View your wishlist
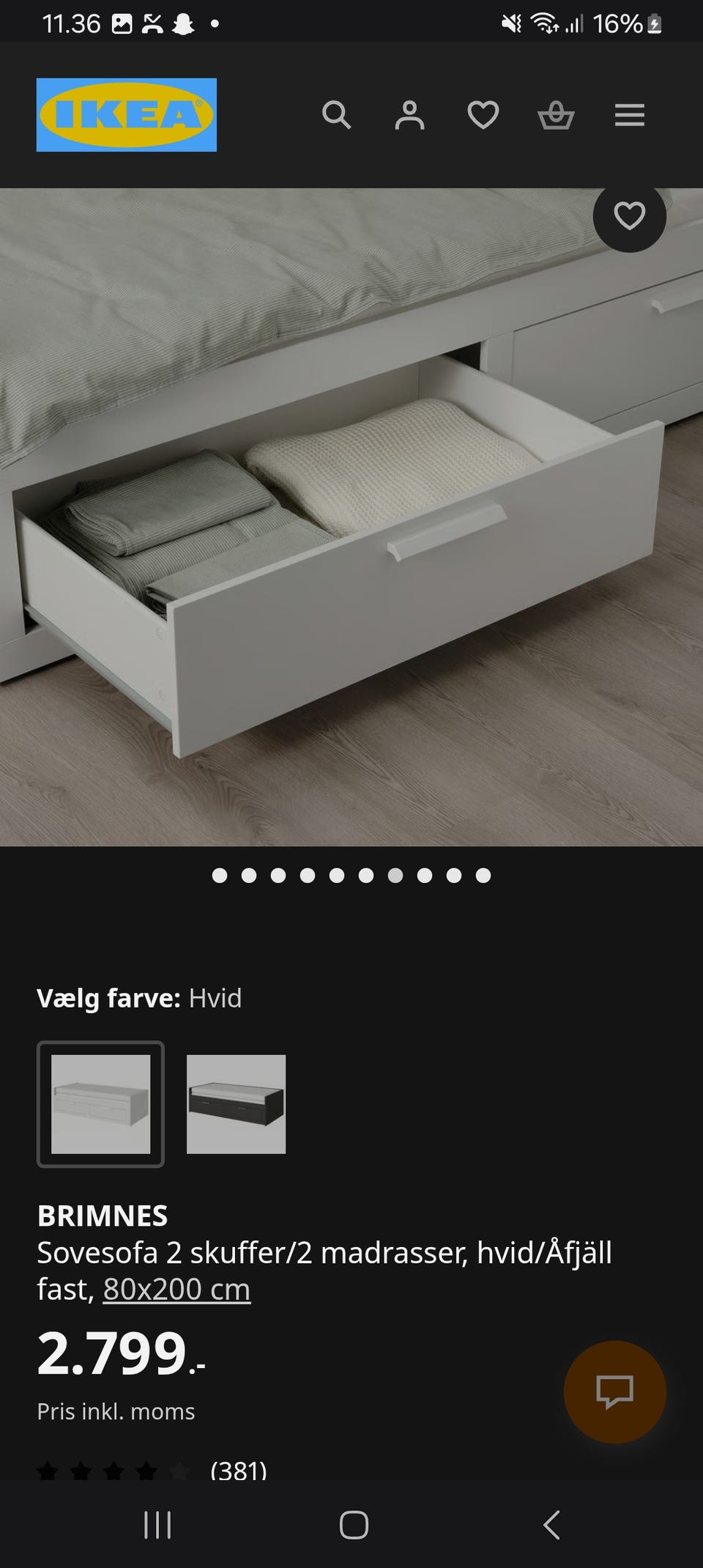The width and height of the screenshot is (703, 1568). [483, 115]
